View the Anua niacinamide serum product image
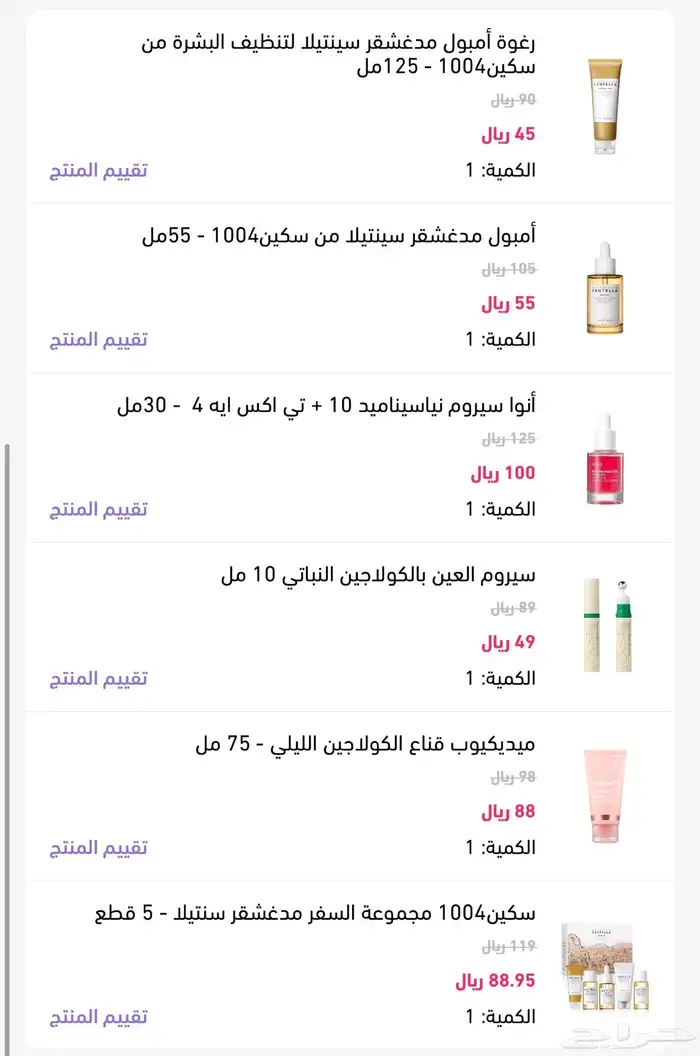The image size is (700, 1056). tap(604, 457)
